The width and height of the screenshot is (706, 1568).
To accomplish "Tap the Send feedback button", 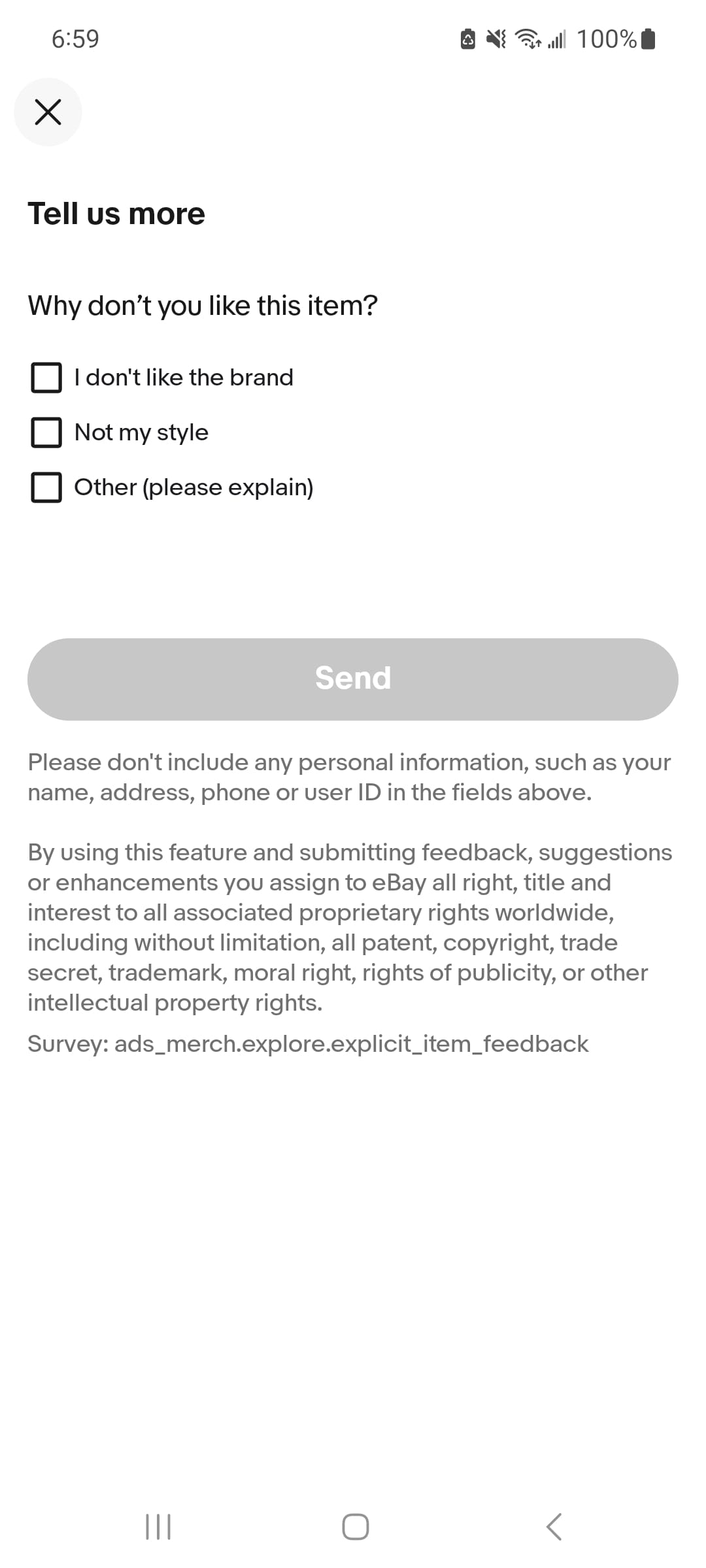I will coord(353,679).
